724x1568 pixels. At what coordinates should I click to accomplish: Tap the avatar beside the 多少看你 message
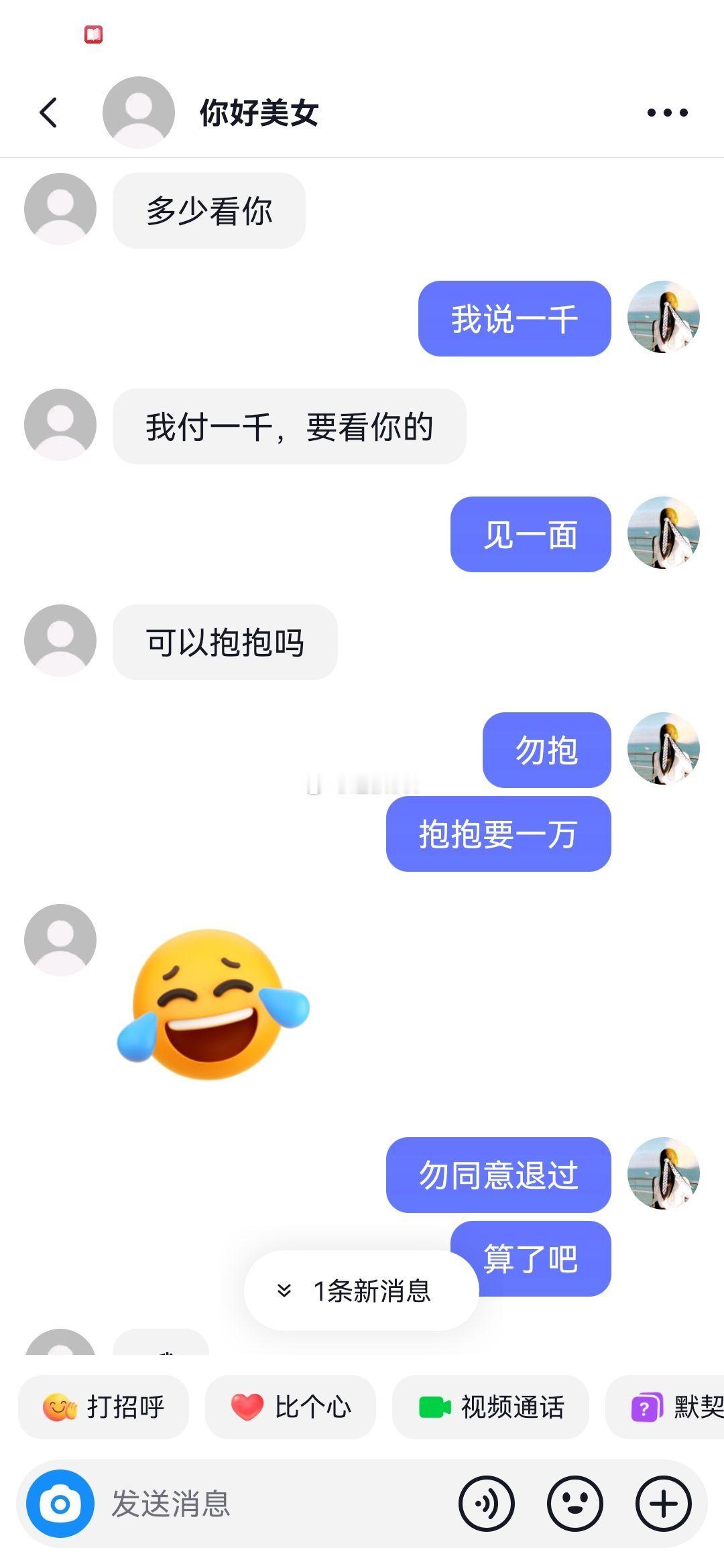60,208
